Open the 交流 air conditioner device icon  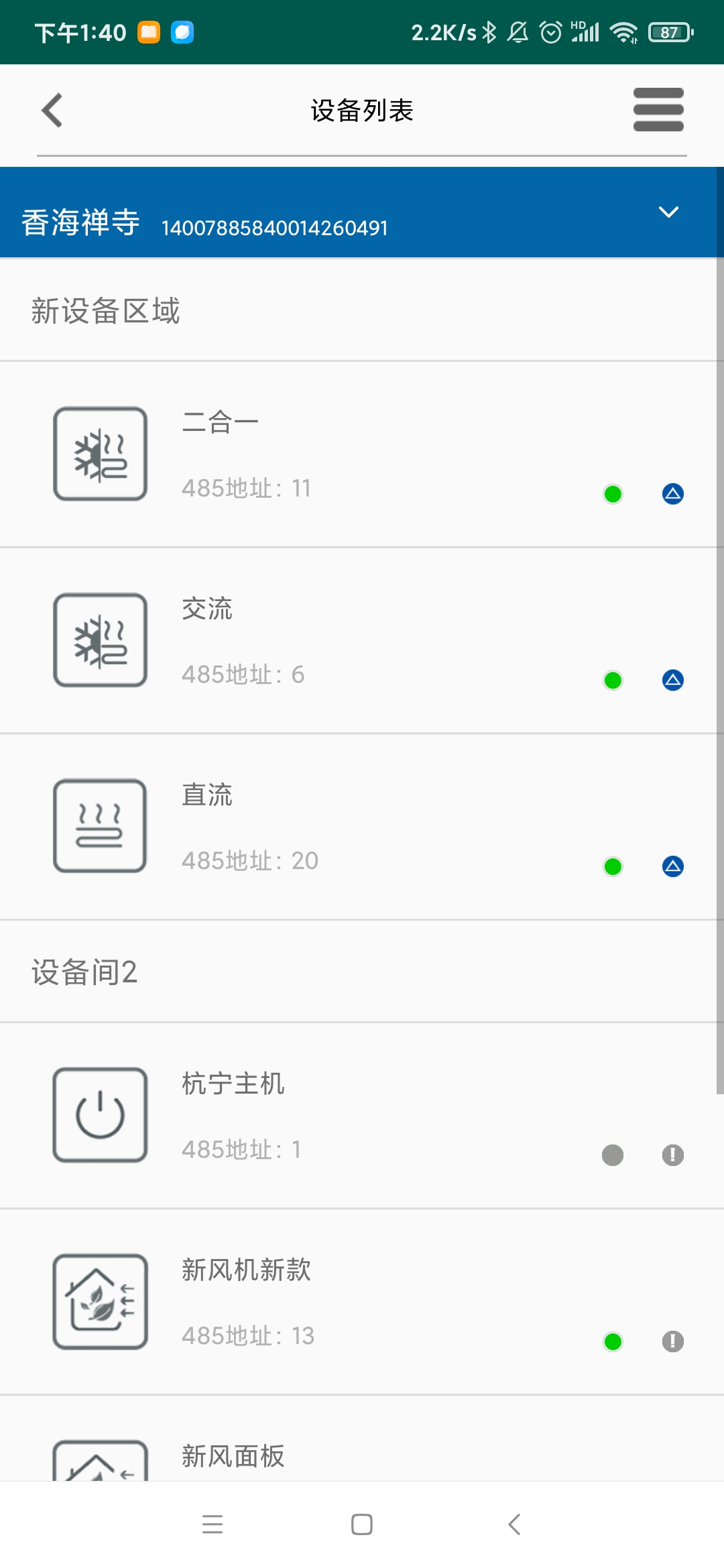point(99,639)
